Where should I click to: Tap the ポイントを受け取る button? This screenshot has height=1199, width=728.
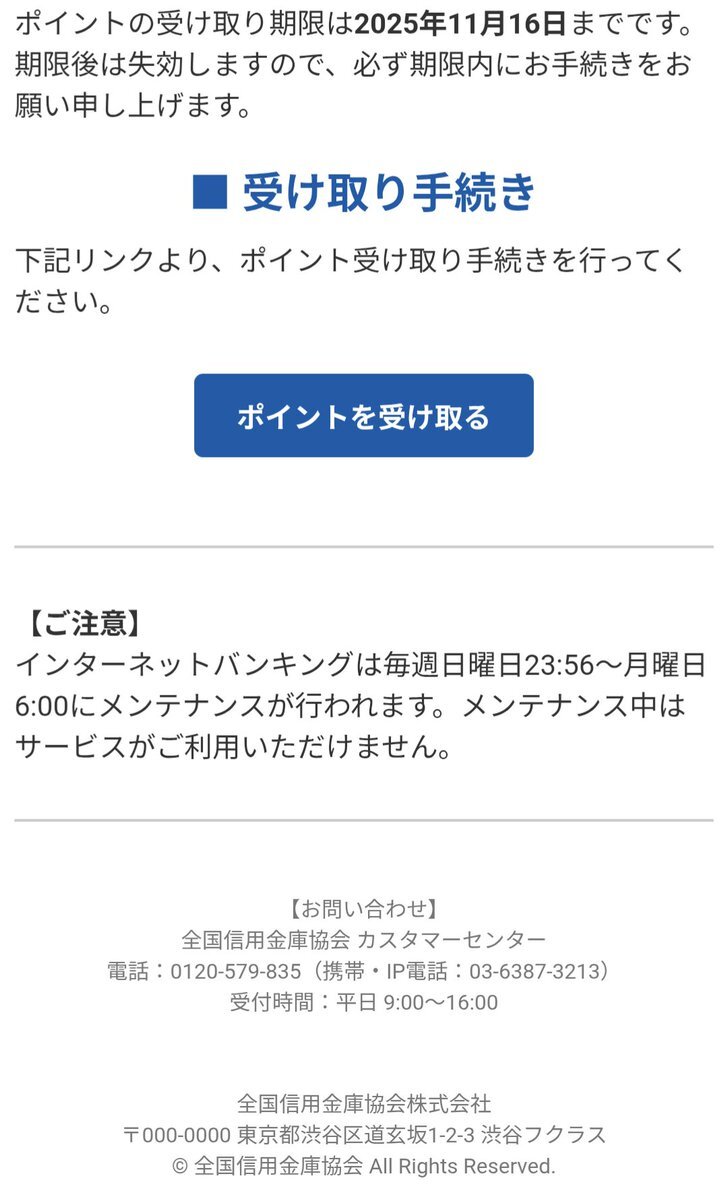tap(363, 415)
